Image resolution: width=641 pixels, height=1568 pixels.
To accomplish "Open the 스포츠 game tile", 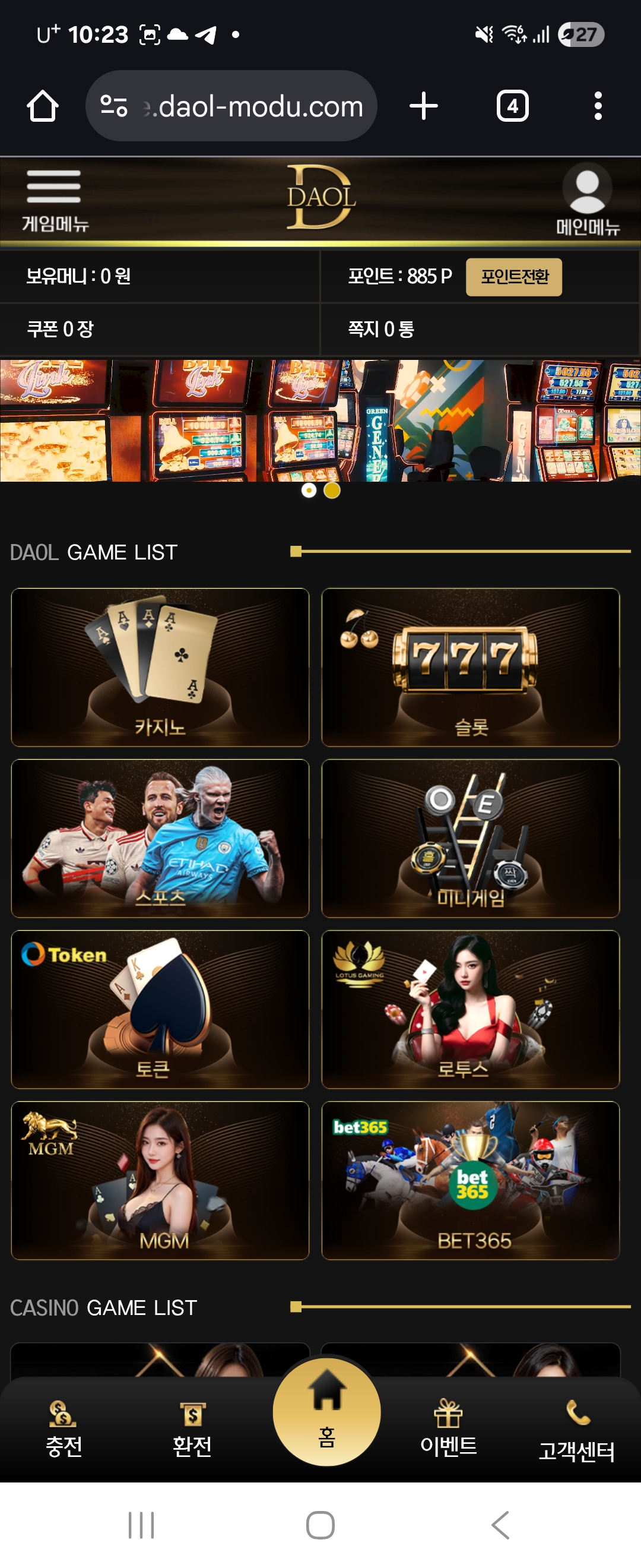I will click(160, 838).
